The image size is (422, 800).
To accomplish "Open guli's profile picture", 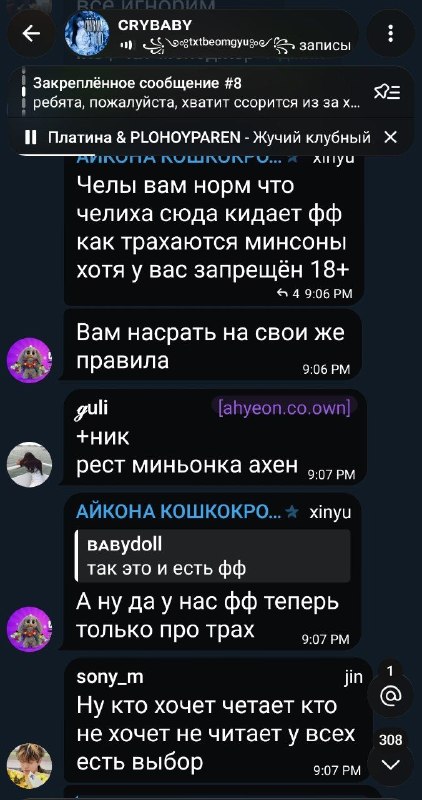I will pos(29,465).
